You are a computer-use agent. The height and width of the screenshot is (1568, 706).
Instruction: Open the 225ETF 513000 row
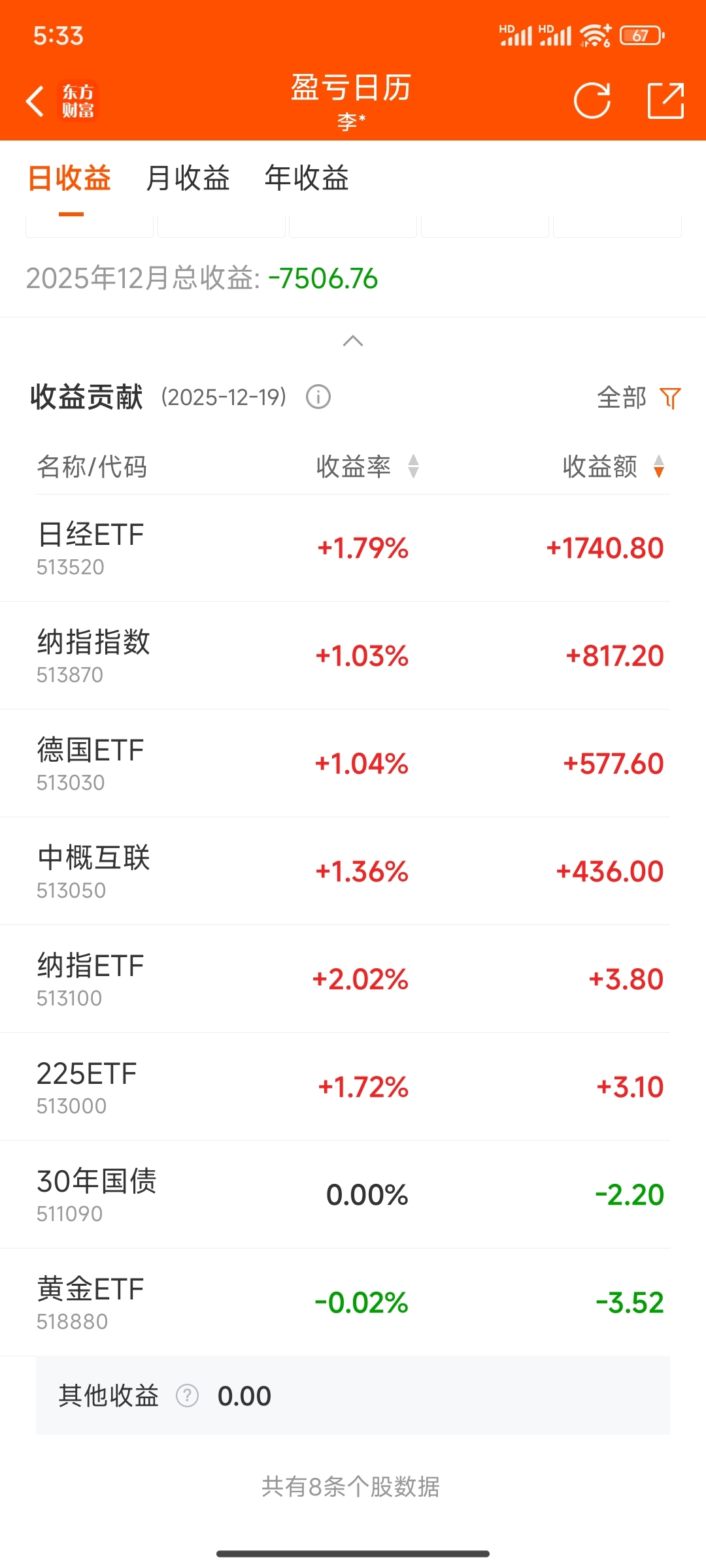pos(353,1086)
